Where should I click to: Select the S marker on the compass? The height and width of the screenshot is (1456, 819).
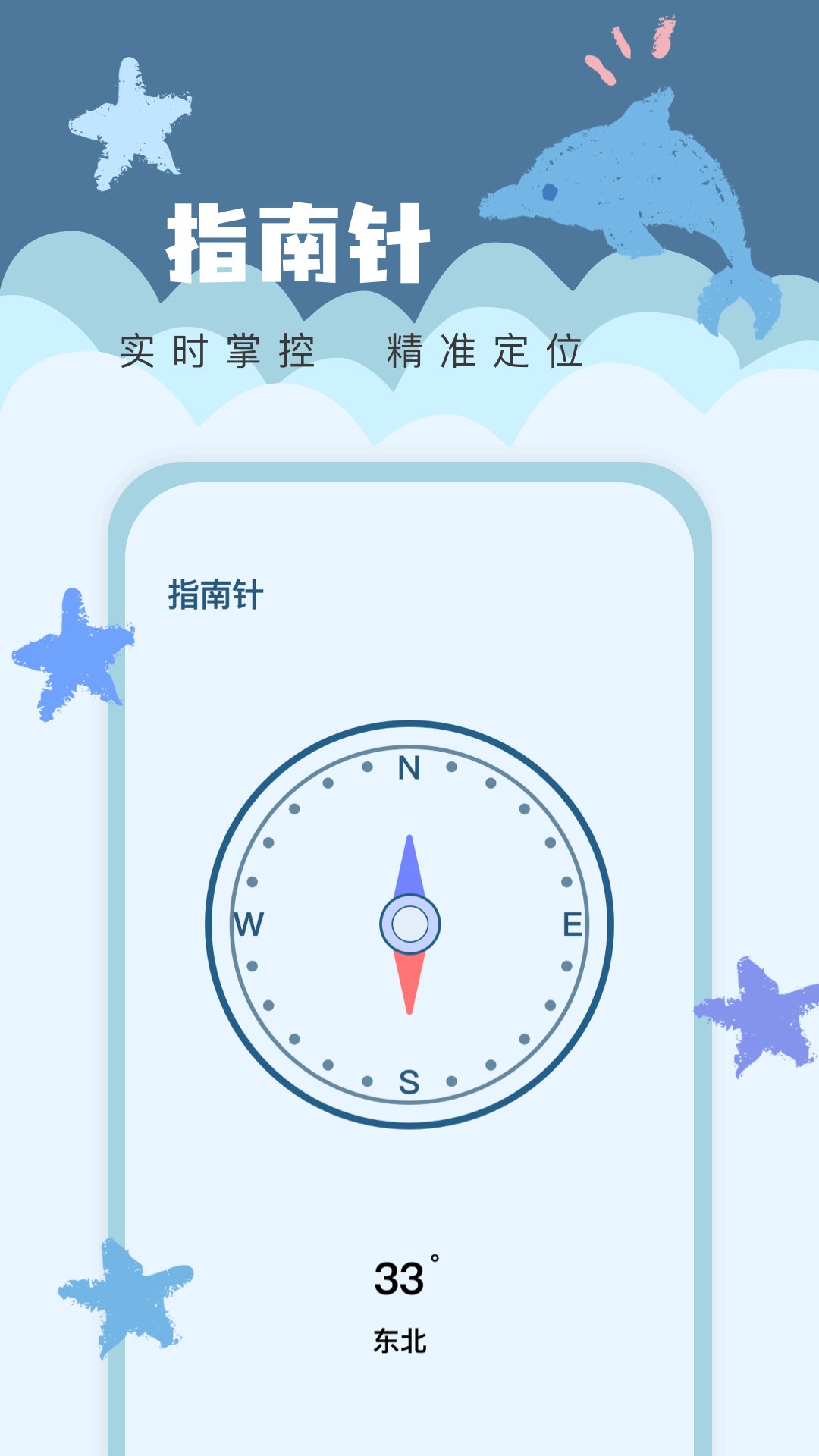click(x=408, y=1081)
